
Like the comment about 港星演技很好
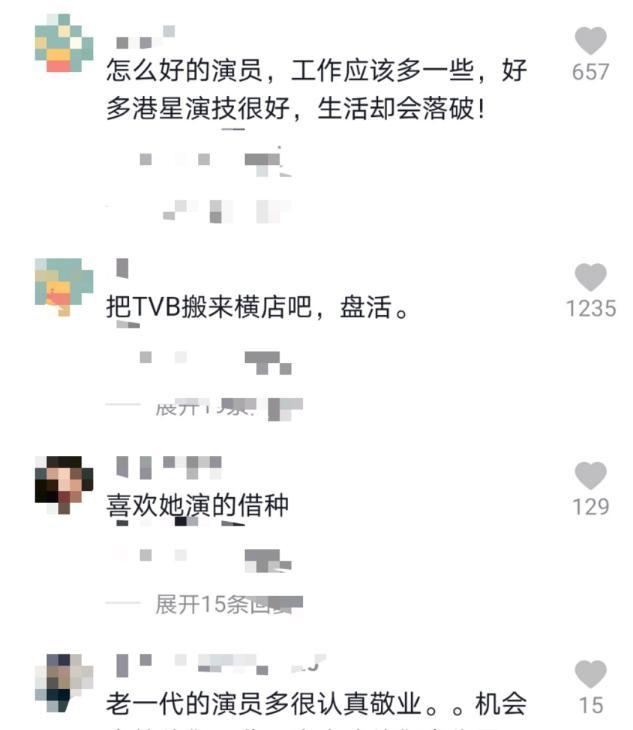[590, 41]
